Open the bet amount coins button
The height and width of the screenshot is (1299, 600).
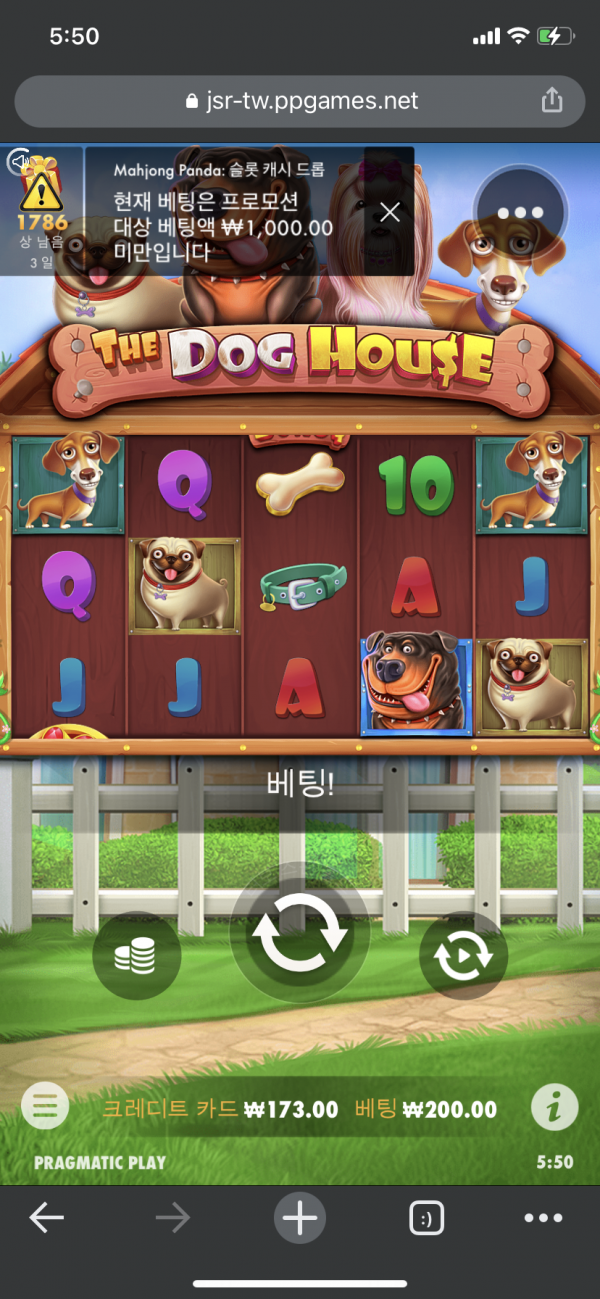tap(136, 957)
